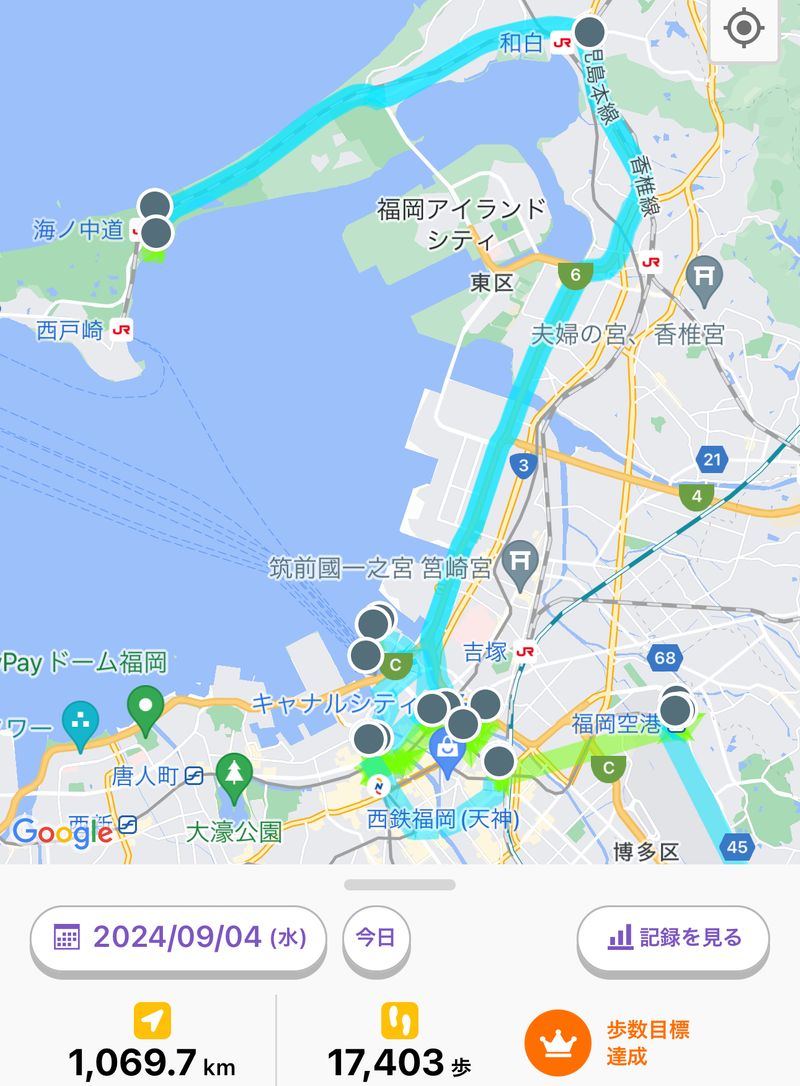Select the route marker near 福岡空港
Screen dimensions: 800x1086
coord(676,709)
